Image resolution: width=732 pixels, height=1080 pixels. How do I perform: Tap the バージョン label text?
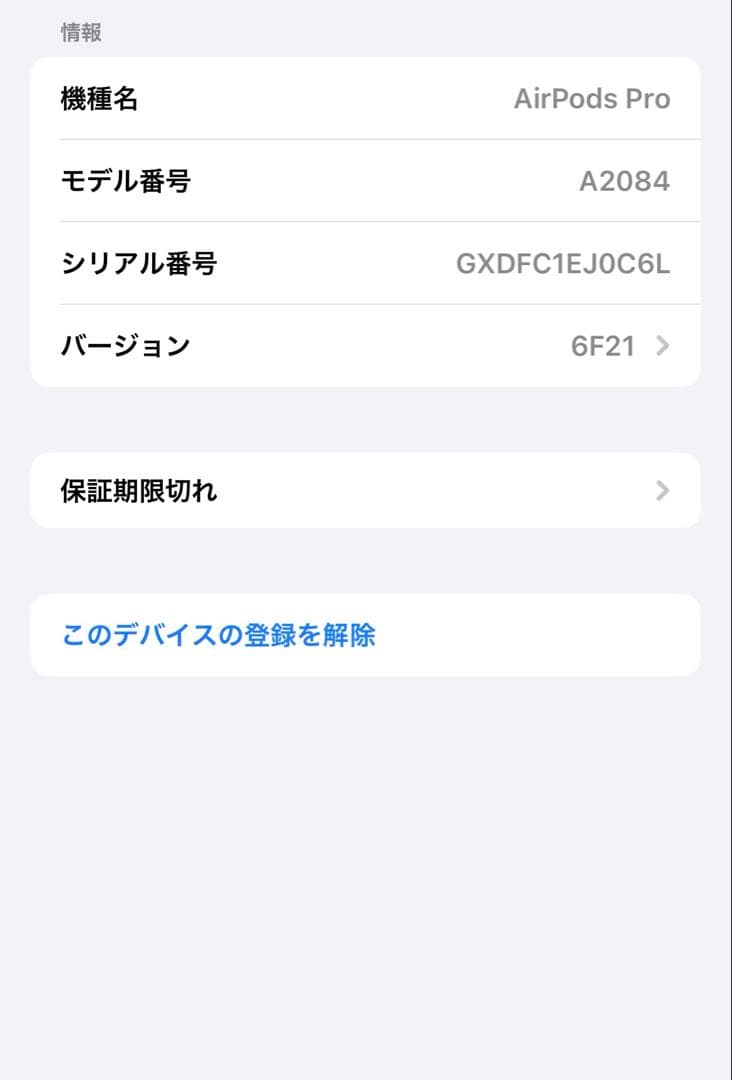pyautogui.click(x=127, y=345)
